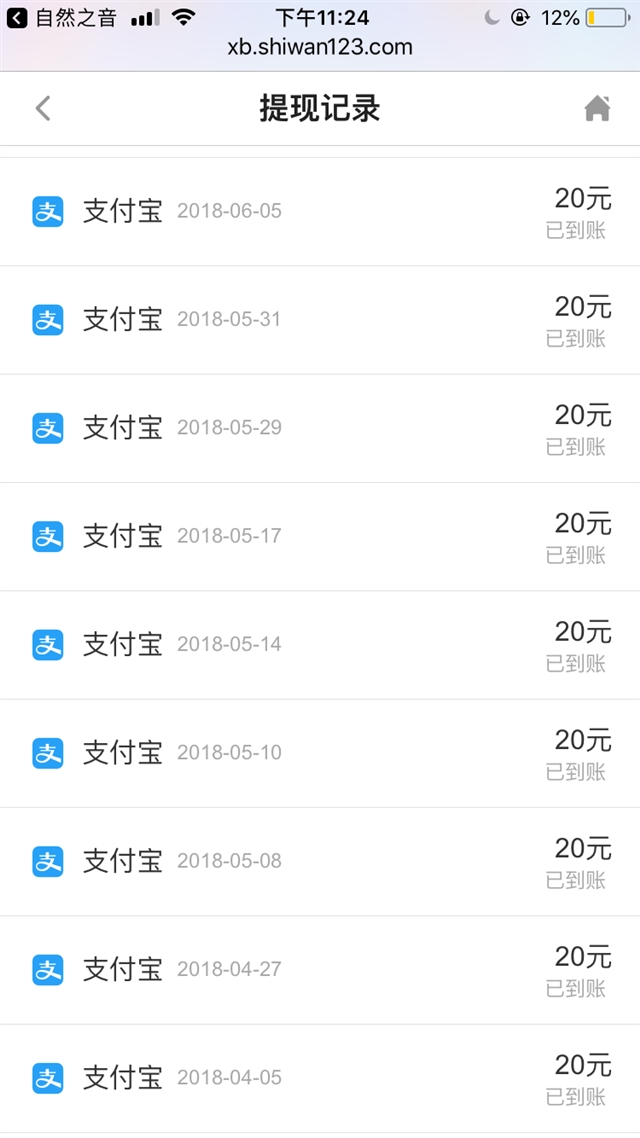Open the home icon in the header

pos(597,109)
